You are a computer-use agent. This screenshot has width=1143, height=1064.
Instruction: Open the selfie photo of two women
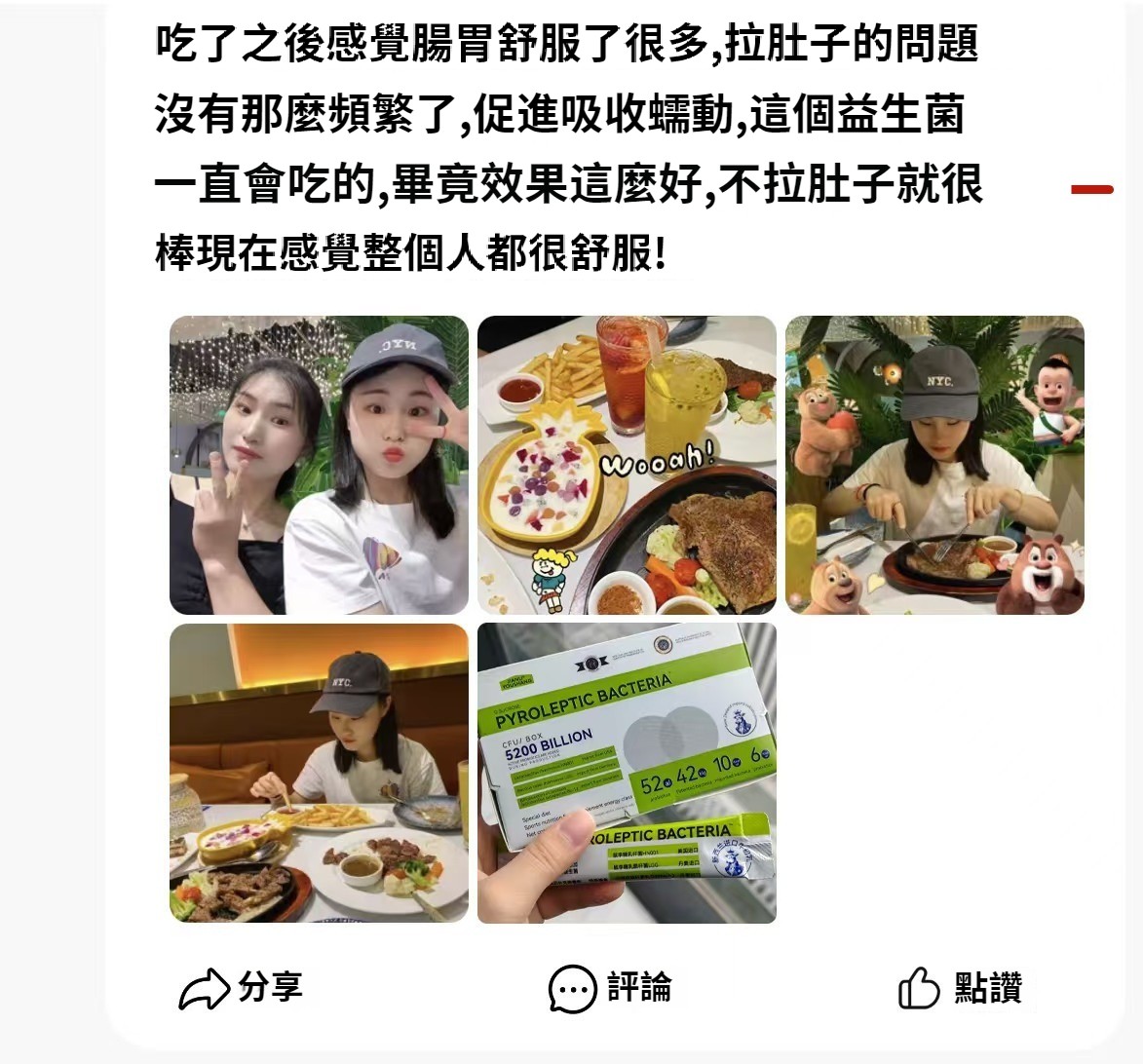[318, 465]
